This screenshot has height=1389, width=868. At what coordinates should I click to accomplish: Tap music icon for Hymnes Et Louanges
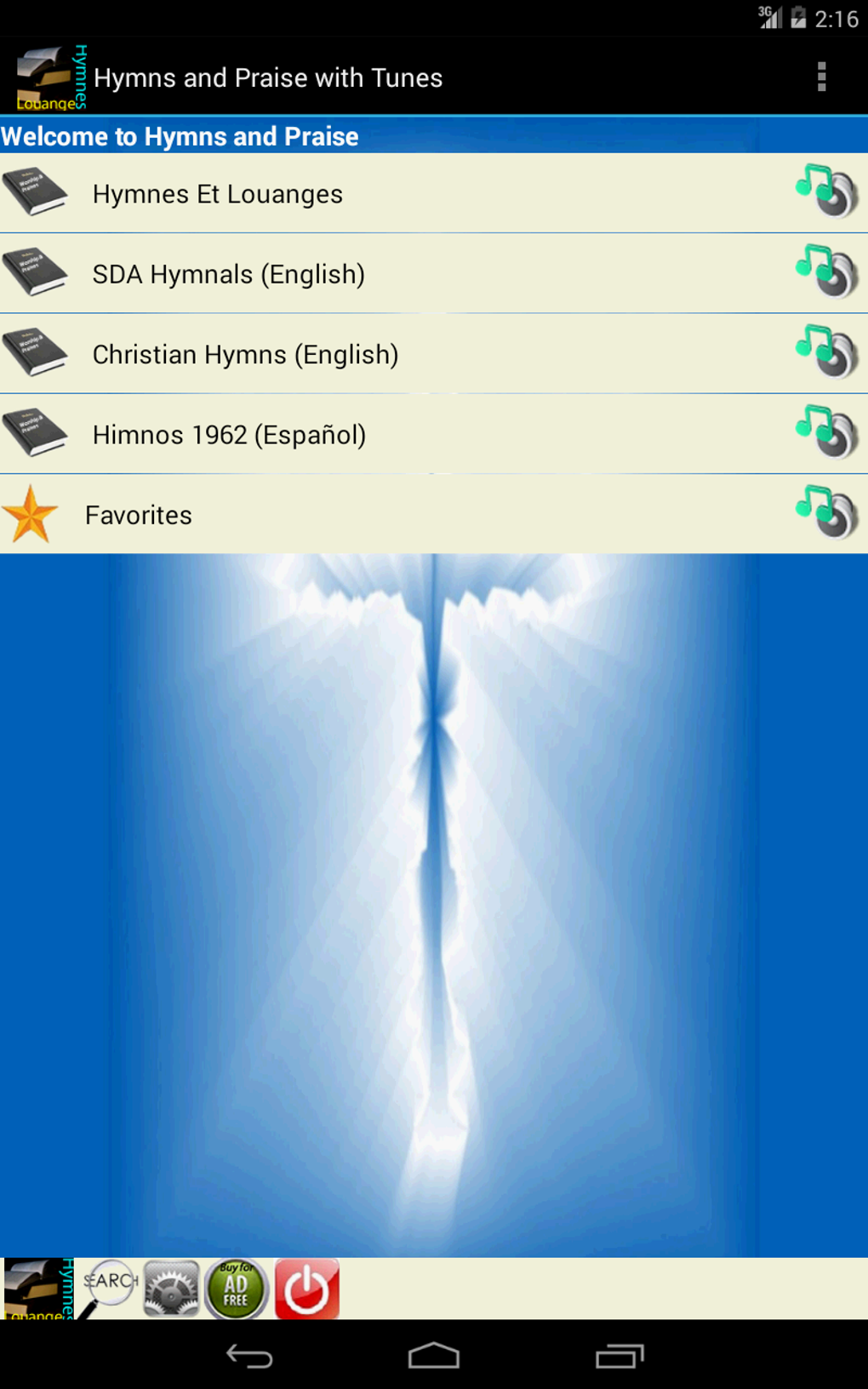(826, 191)
